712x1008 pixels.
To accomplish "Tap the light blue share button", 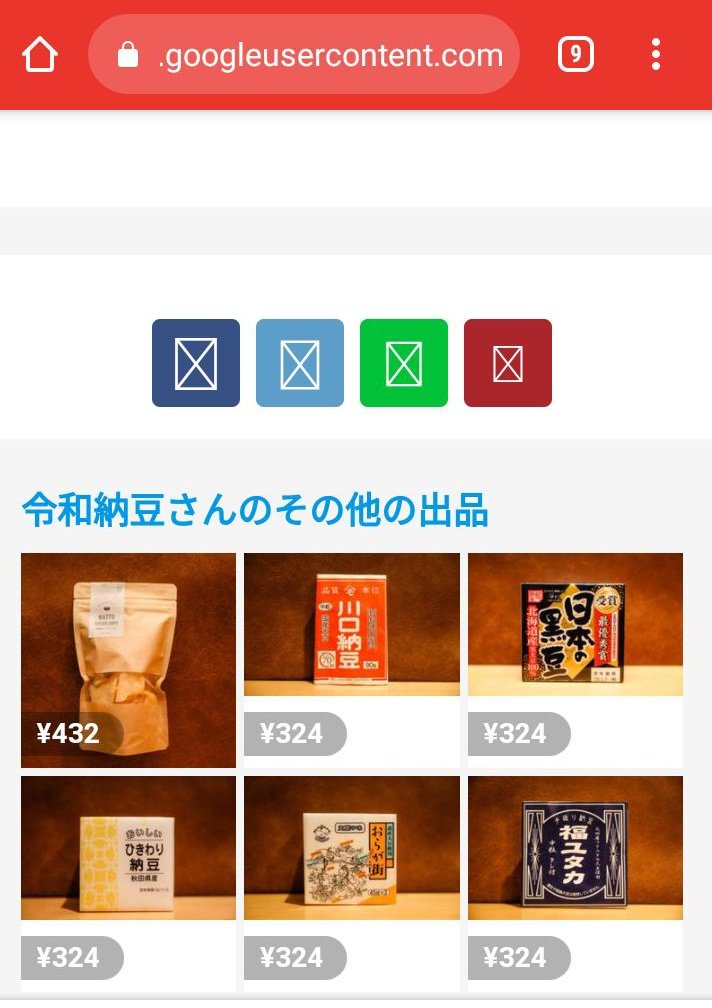I will pos(300,363).
